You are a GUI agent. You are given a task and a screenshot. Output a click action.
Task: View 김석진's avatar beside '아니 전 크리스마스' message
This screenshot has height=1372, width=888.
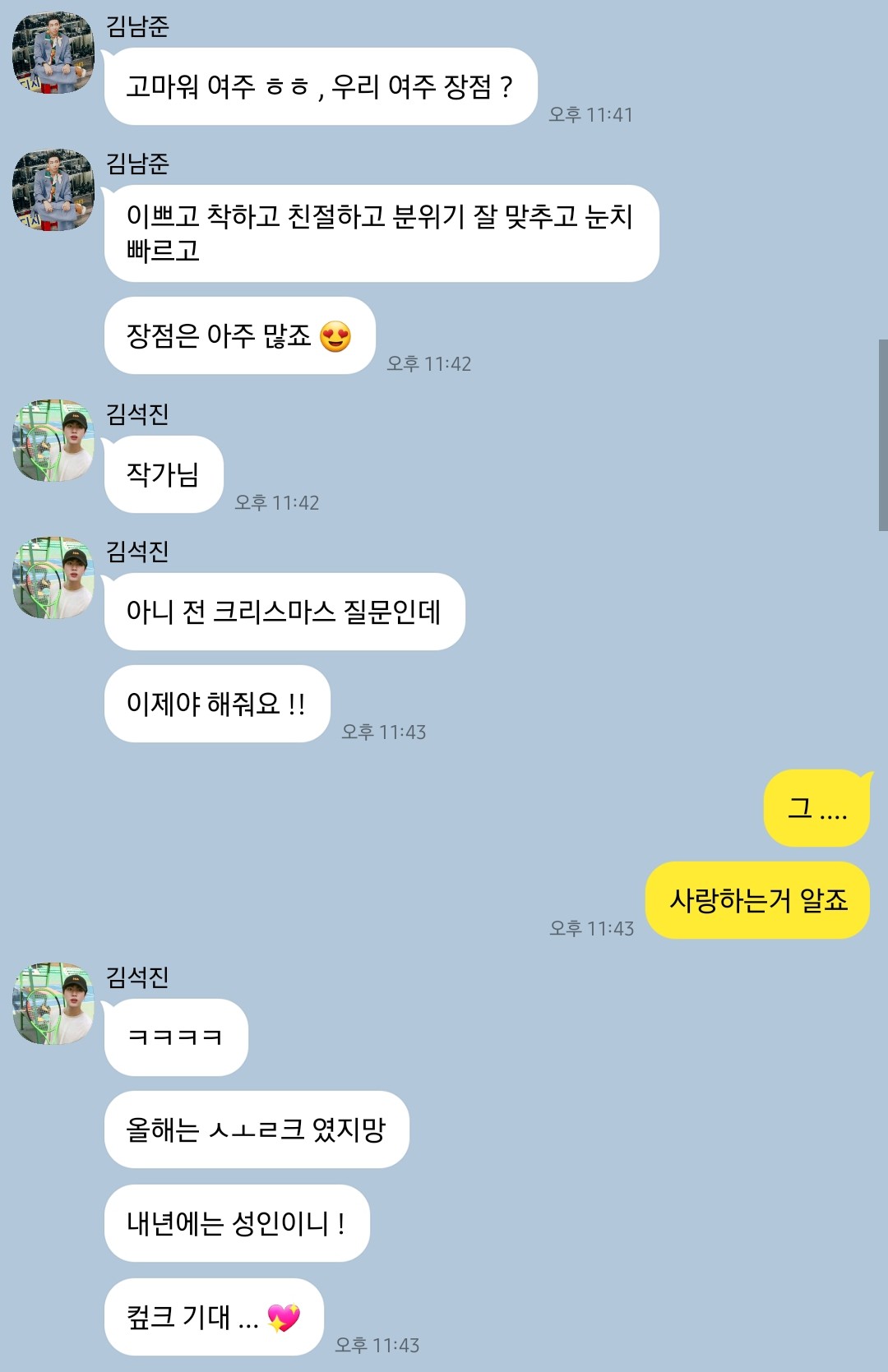(53, 578)
